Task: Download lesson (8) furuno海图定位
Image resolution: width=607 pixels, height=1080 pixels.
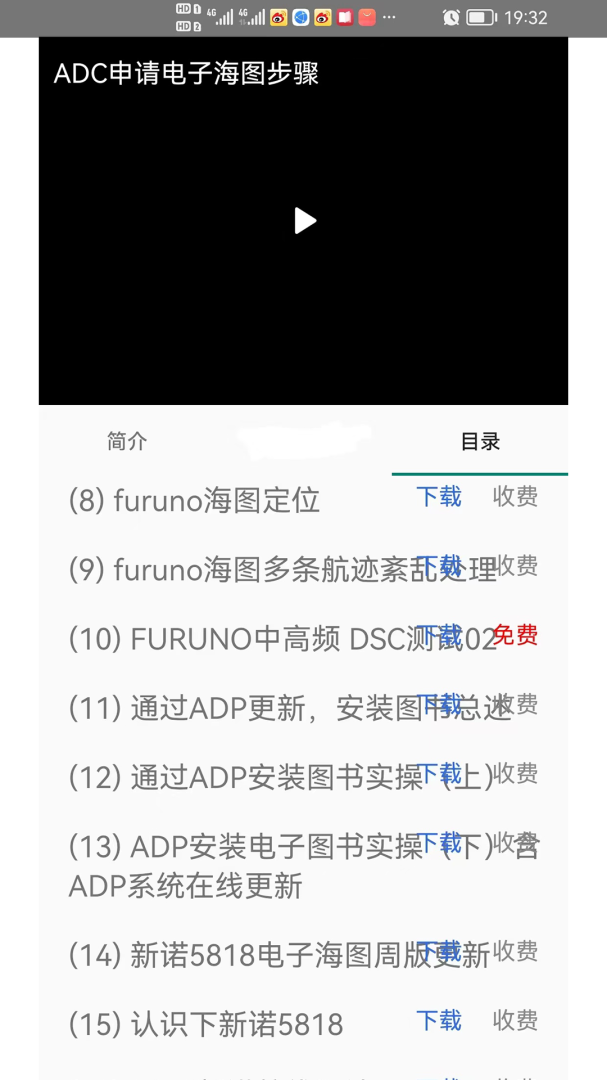Action: coord(439,497)
